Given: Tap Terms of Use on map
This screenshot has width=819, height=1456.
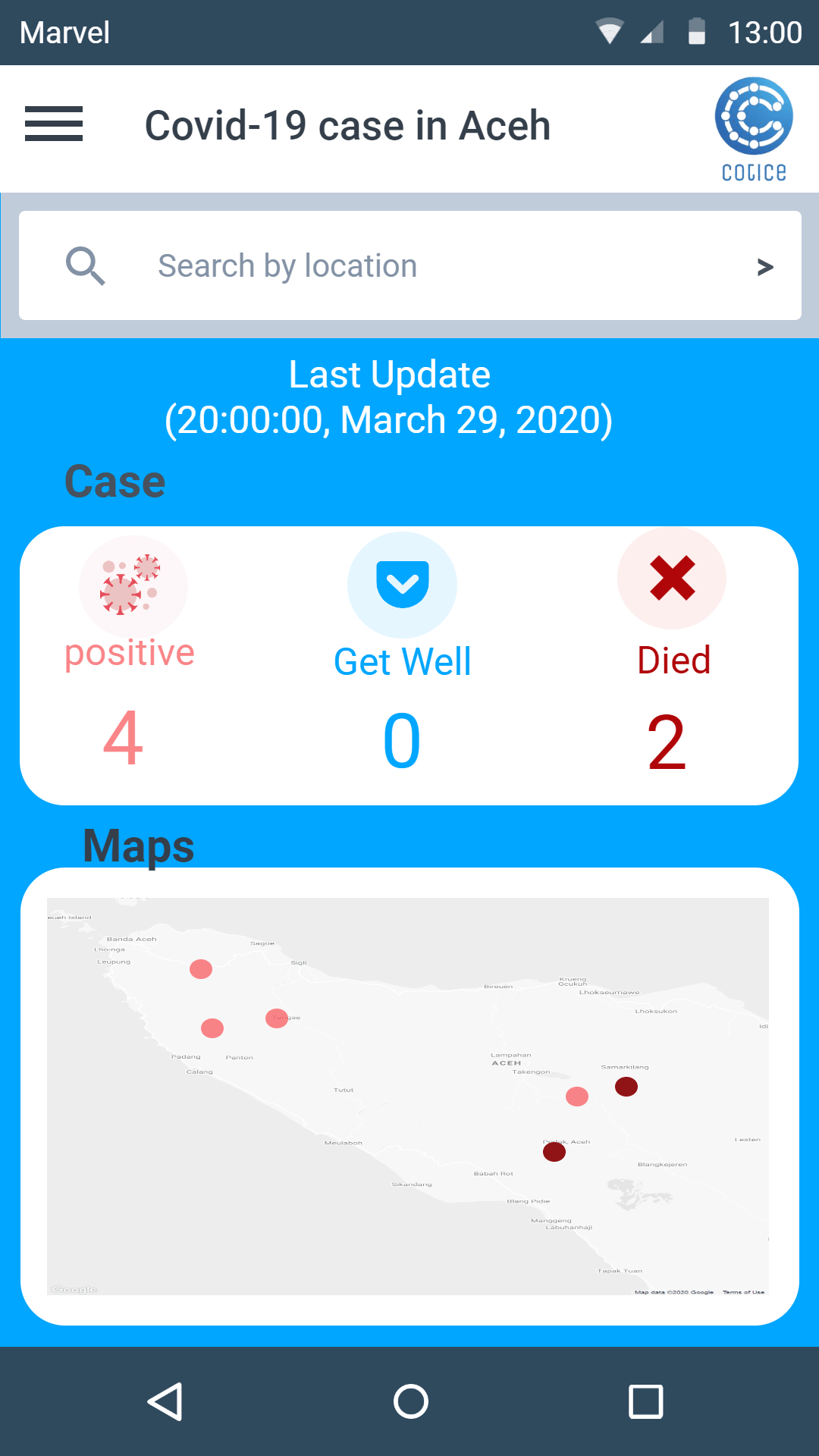Looking at the screenshot, I should 743,1292.
